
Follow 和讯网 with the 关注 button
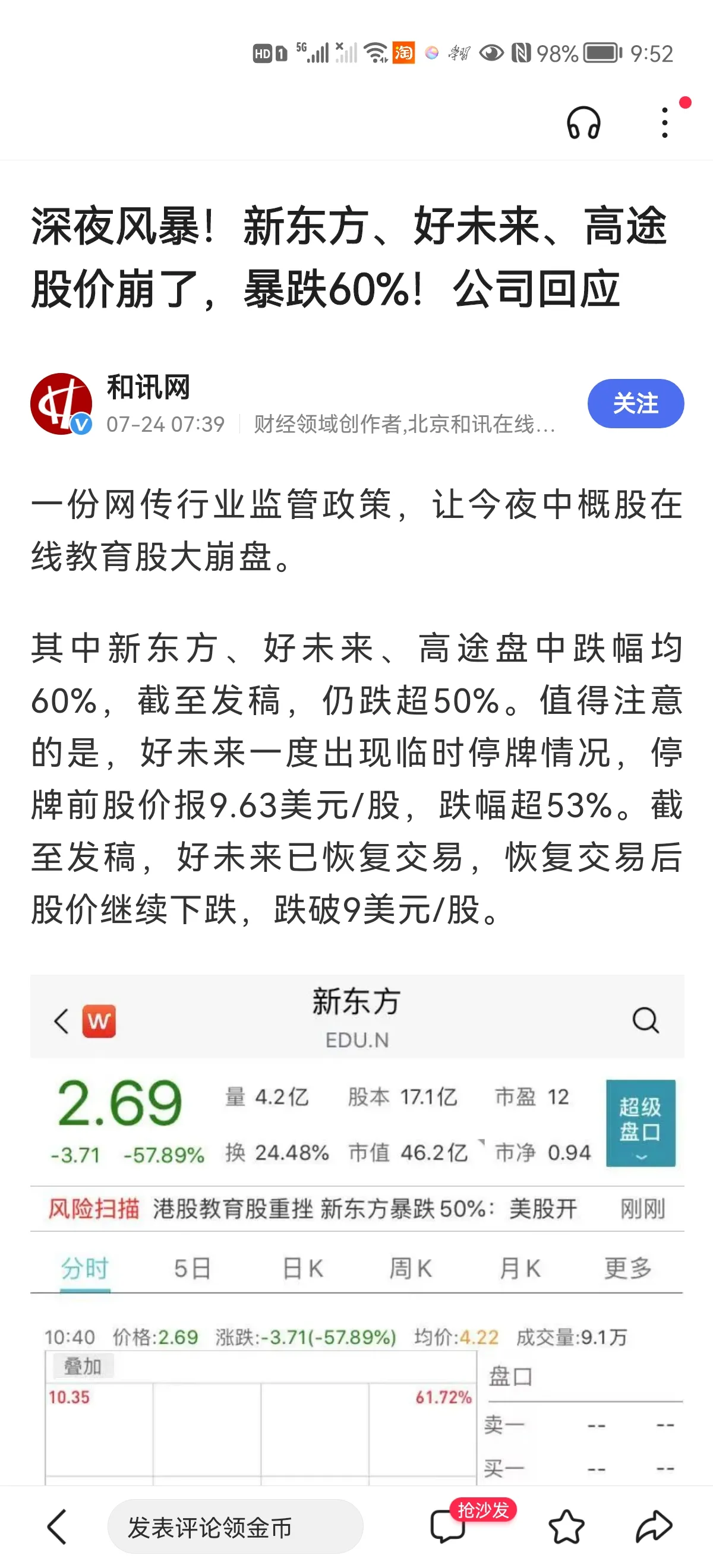click(x=635, y=403)
